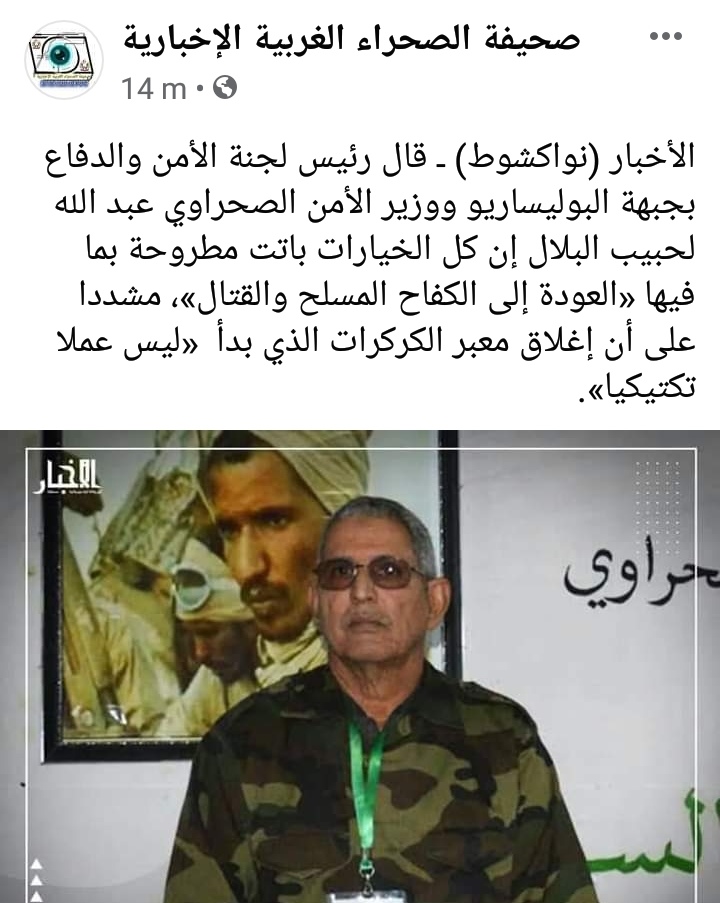The height and width of the screenshot is (903, 720).
Task: Open the صحيفة الصحراء الغربية الإخبارية page
Action: [352, 39]
